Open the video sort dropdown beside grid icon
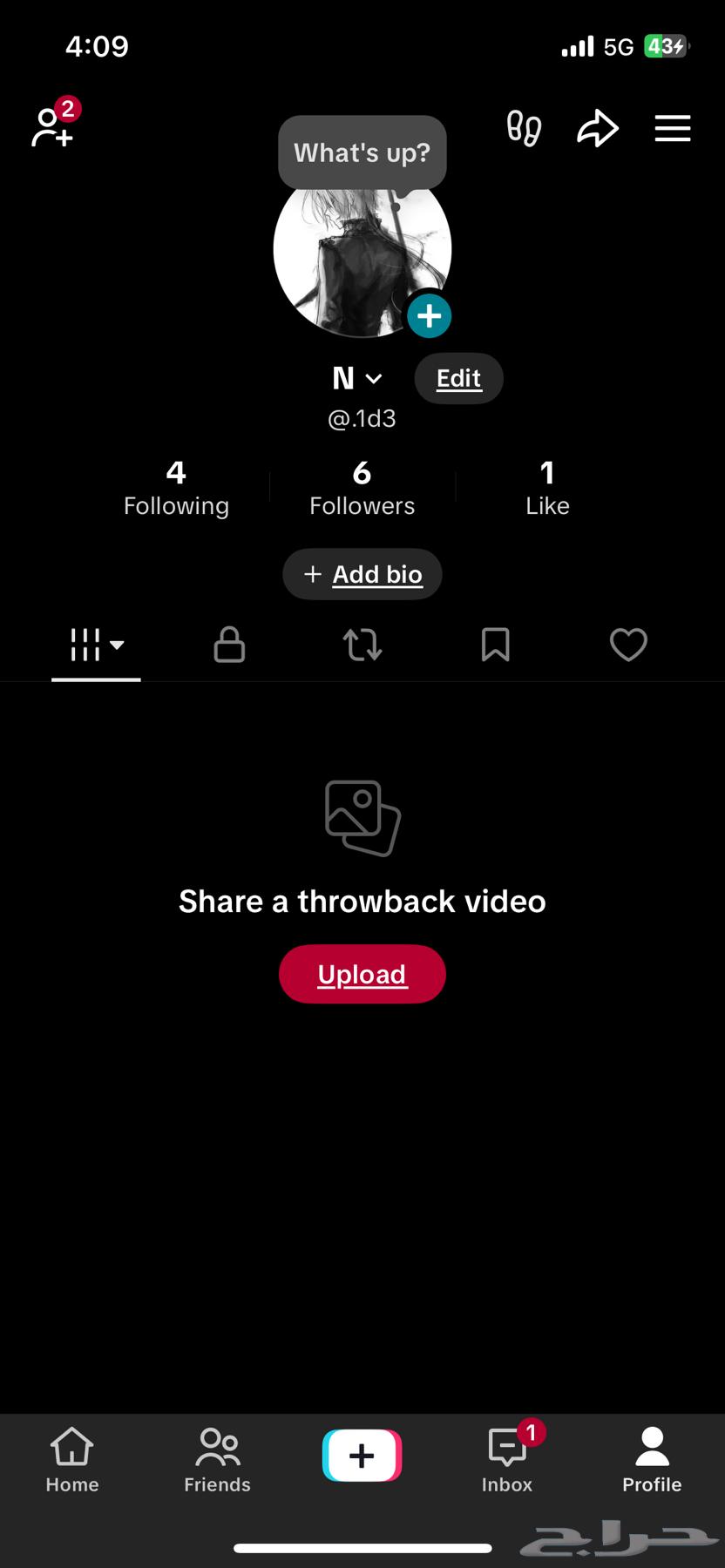This screenshot has width=725, height=1568. pyautogui.click(x=117, y=646)
